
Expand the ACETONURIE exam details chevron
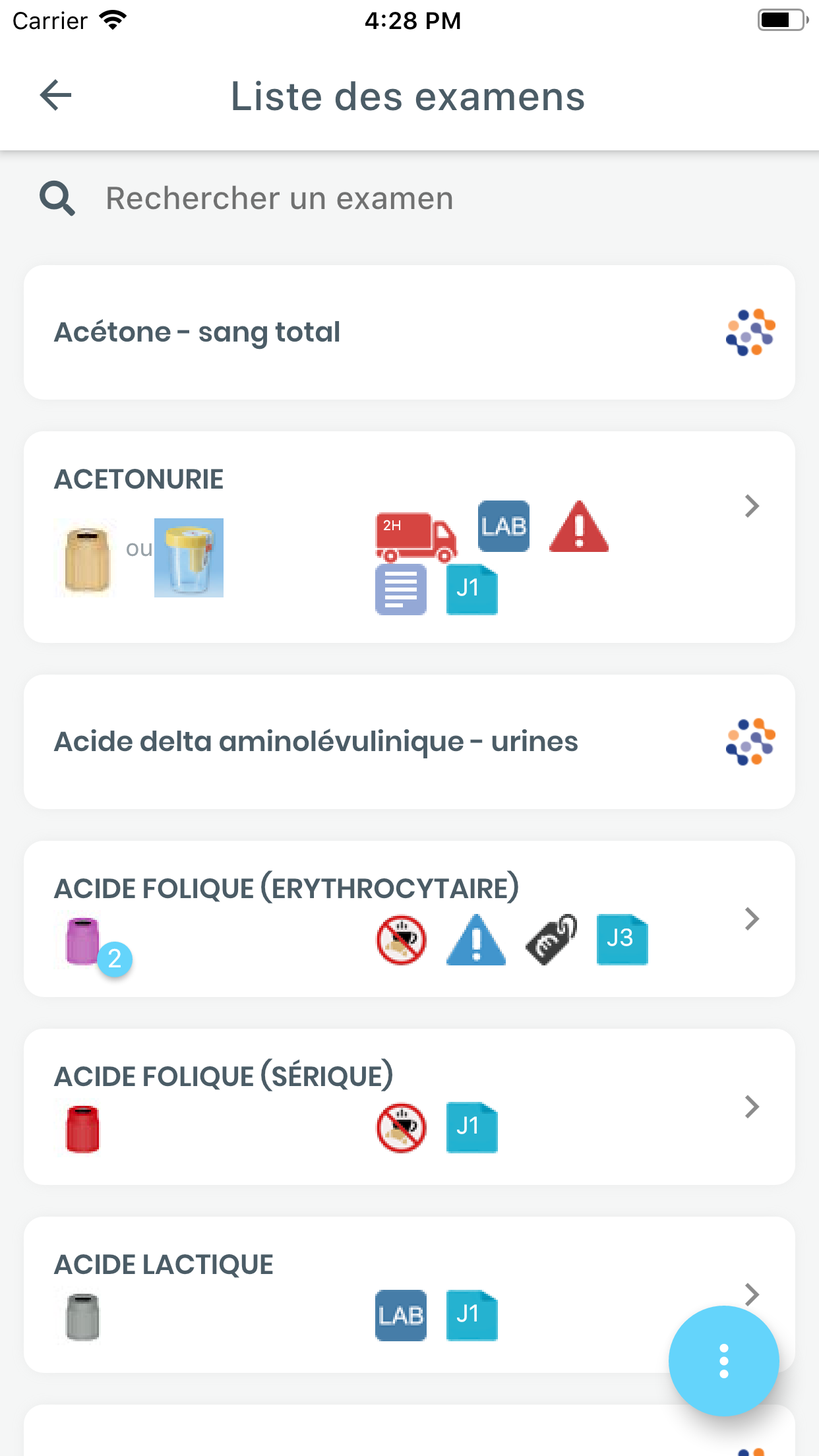point(752,506)
